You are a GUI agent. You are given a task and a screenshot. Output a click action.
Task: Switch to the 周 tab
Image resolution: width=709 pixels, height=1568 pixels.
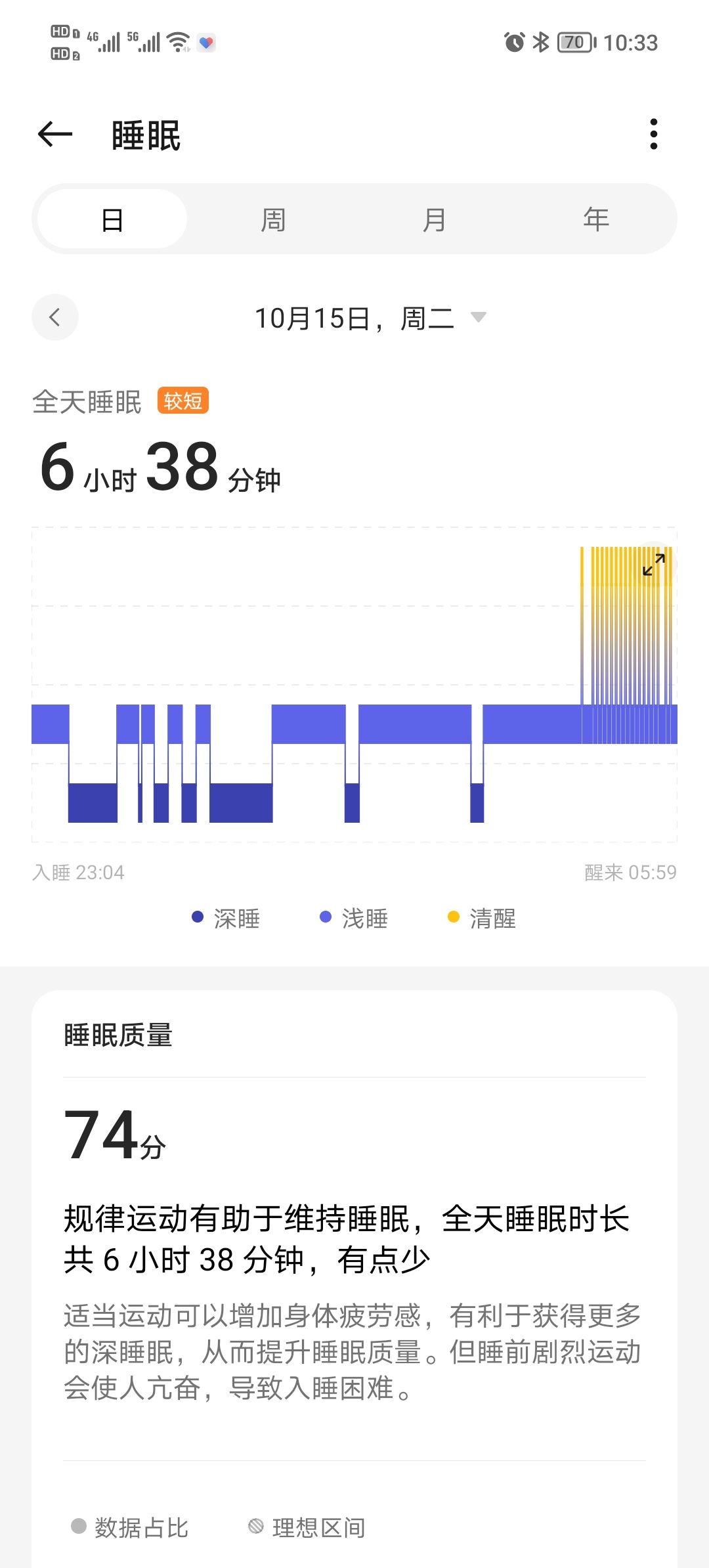(x=273, y=219)
